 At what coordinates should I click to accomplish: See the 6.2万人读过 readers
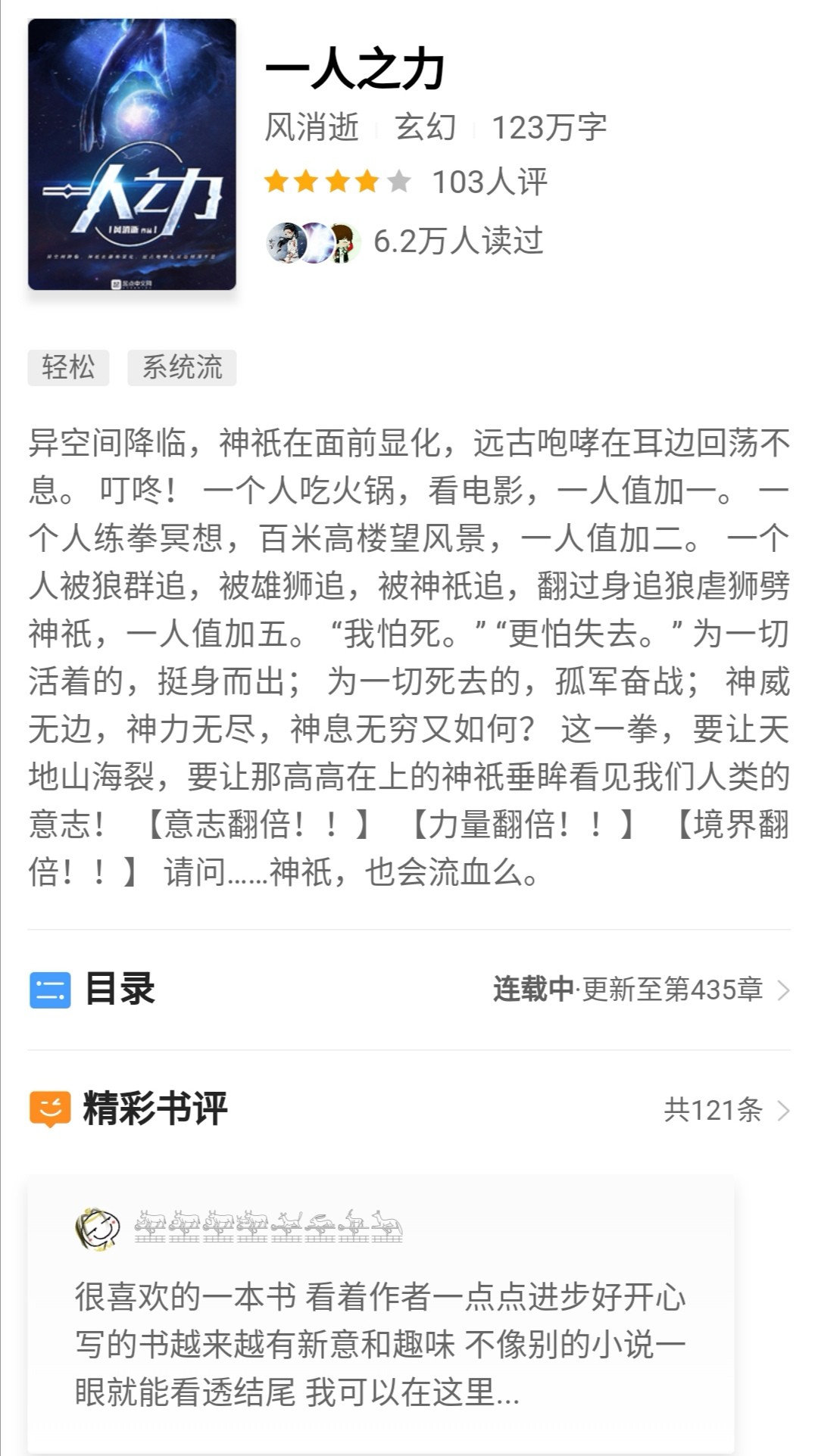click(x=405, y=242)
